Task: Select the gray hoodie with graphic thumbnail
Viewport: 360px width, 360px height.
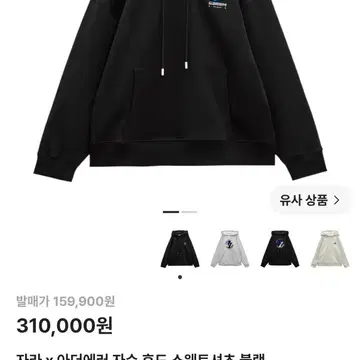Action: point(230,249)
